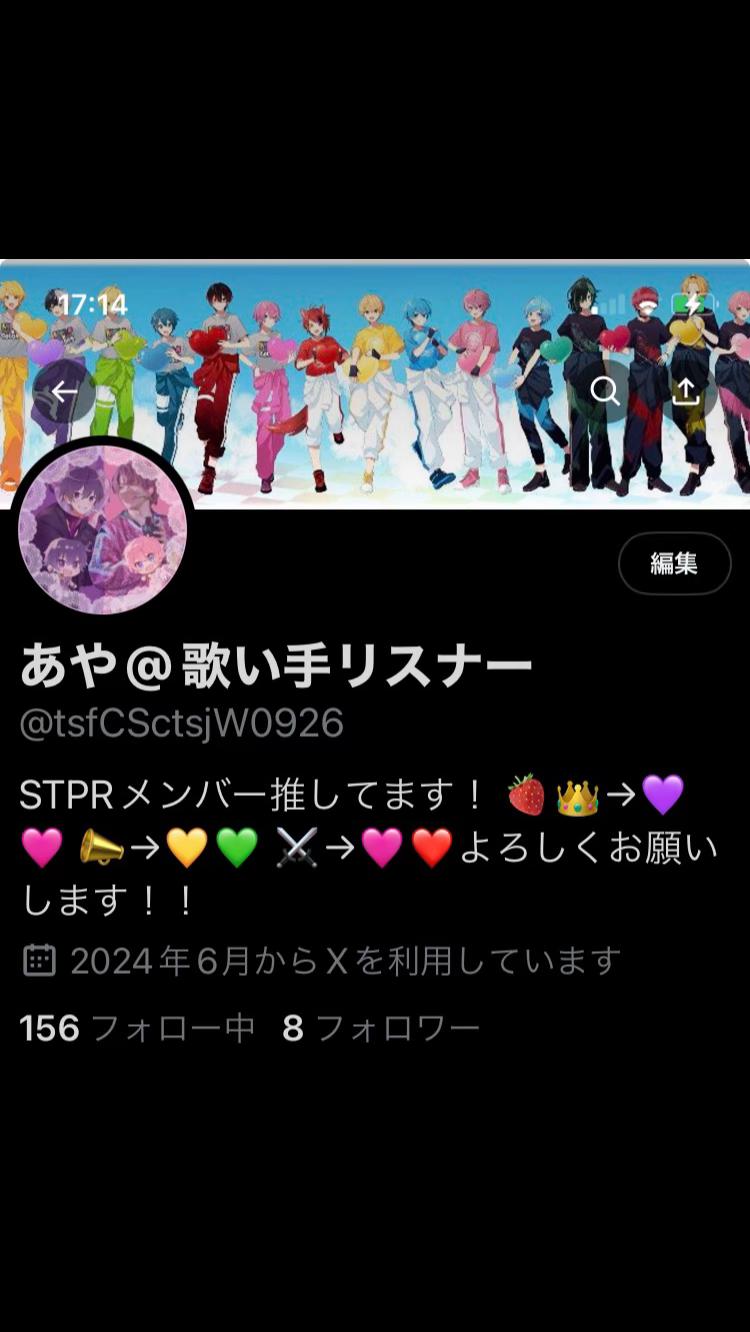This screenshot has width=750, height=1332.
Task: Open the 8 フォロワー followers list
Action: coord(381,1028)
